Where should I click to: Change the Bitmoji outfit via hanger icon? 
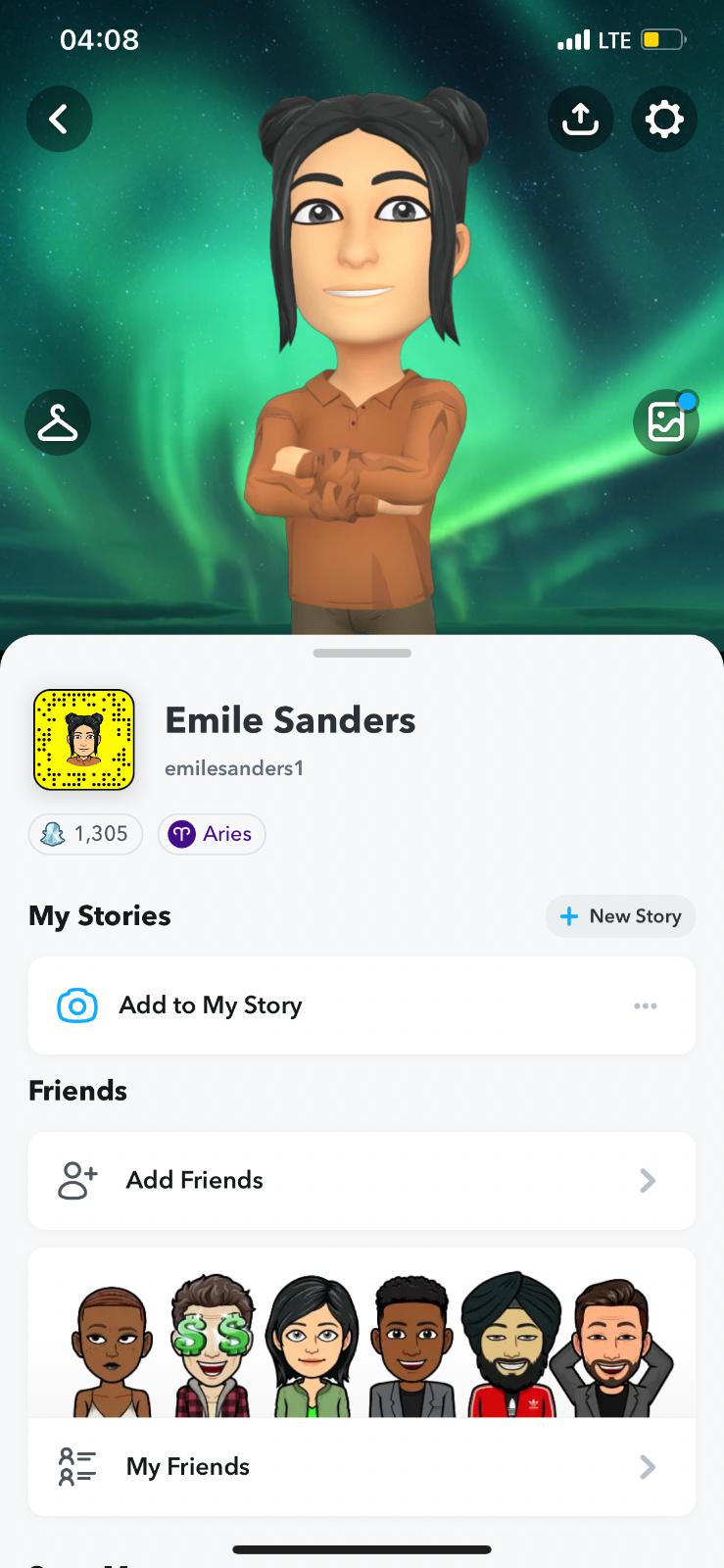click(x=58, y=422)
